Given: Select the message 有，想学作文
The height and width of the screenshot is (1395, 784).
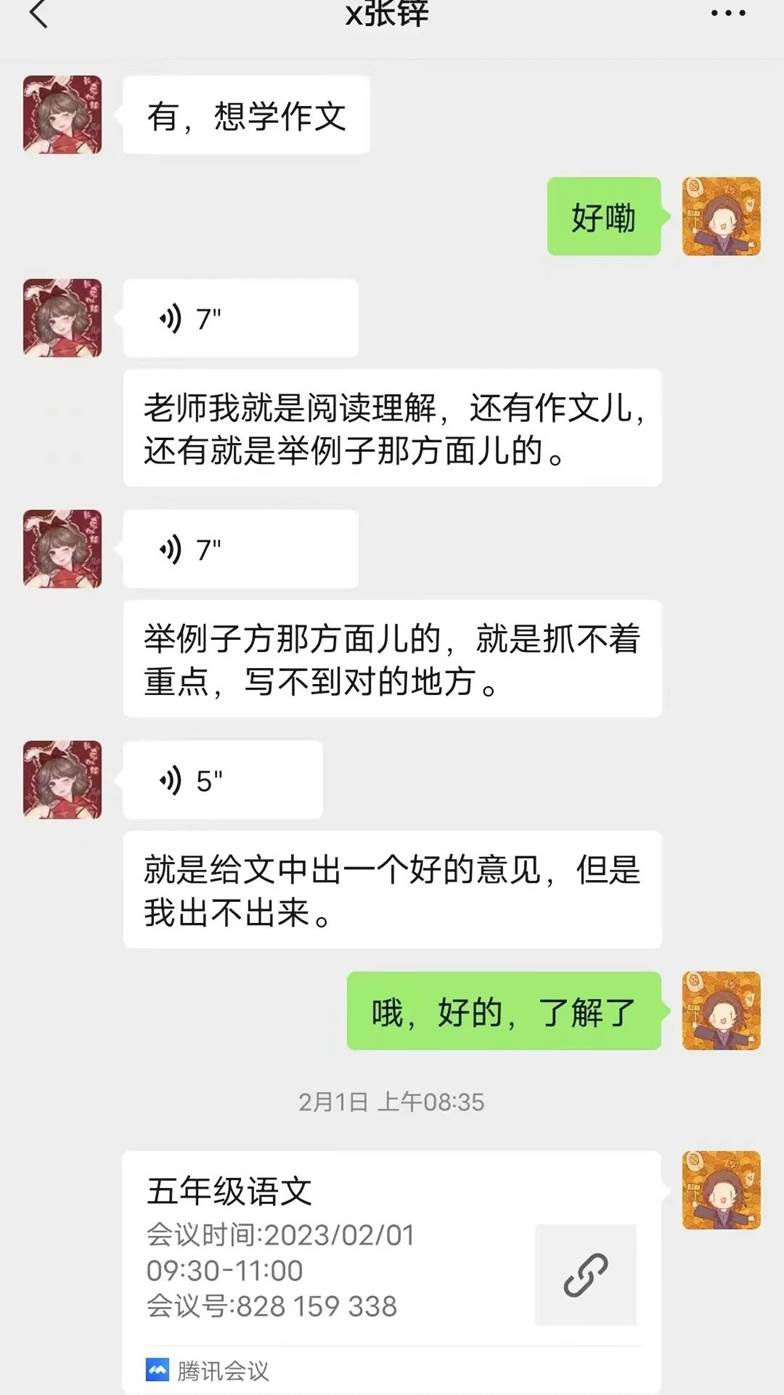Looking at the screenshot, I should pos(245,114).
